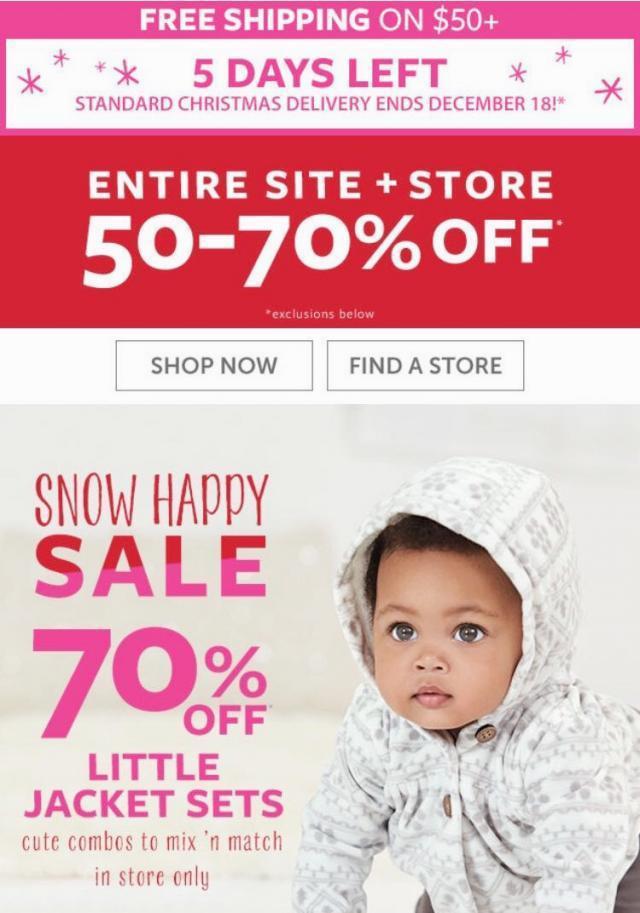Tap the Shop Now button
Viewport: 640px width, 913px height.
(x=214, y=365)
